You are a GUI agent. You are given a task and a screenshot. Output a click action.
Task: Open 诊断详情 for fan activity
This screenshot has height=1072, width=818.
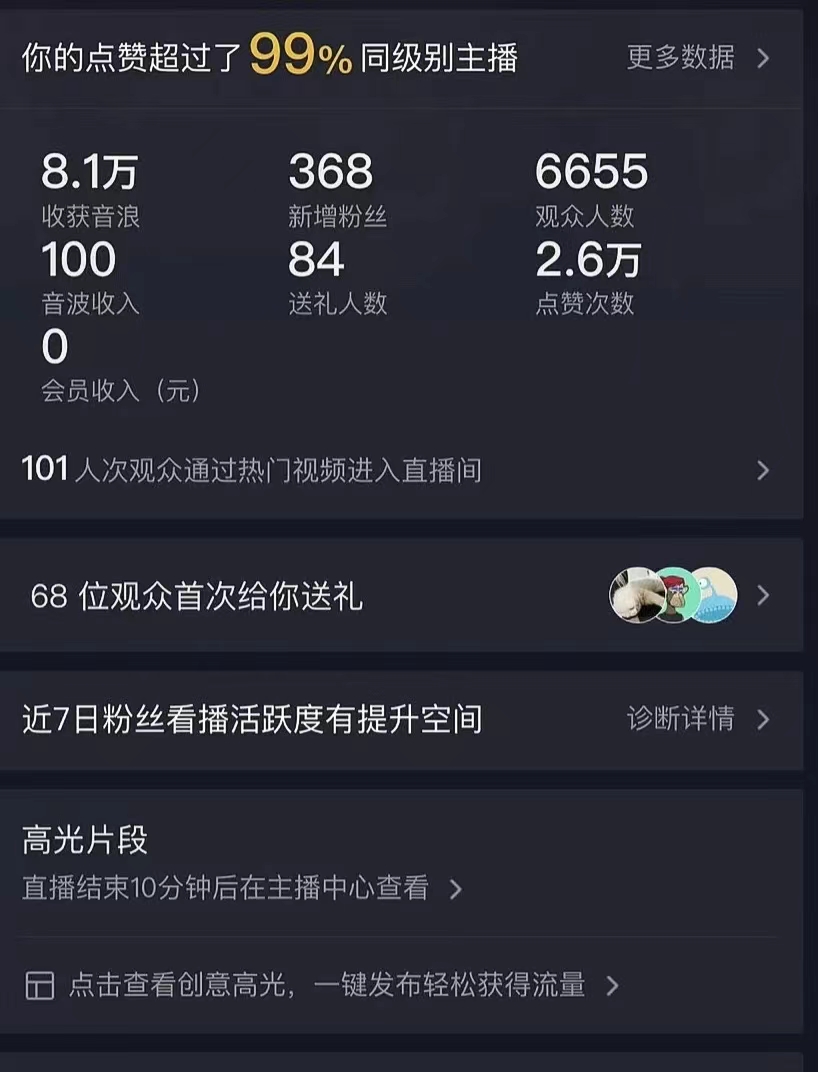(x=697, y=719)
